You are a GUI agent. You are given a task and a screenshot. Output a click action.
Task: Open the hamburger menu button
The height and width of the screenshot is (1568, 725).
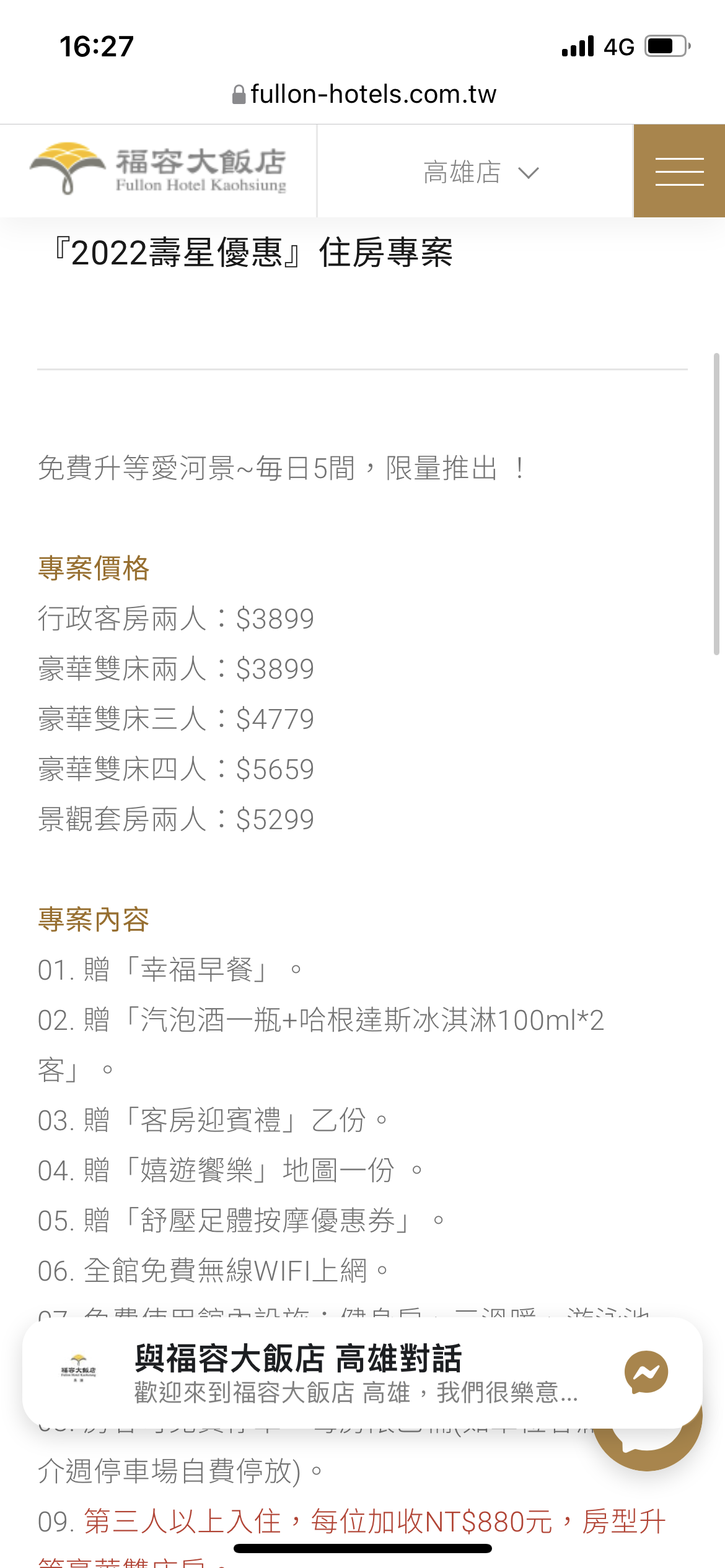[679, 171]
